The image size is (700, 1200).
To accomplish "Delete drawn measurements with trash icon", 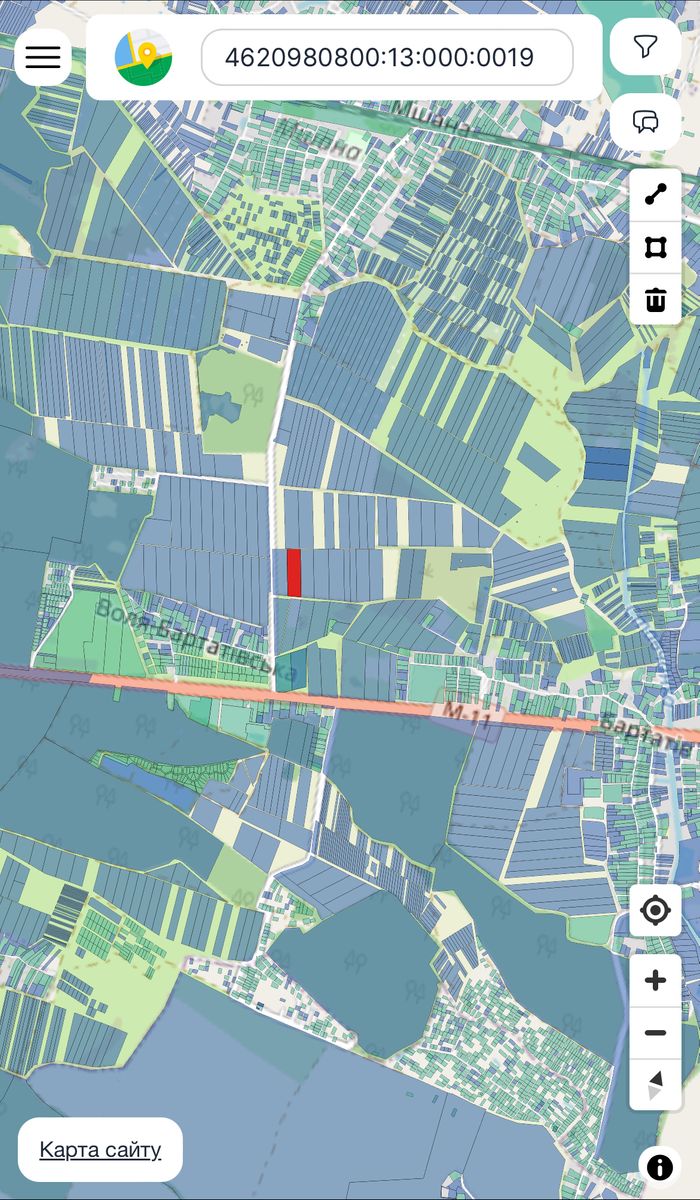I will [x=655, y=299].
